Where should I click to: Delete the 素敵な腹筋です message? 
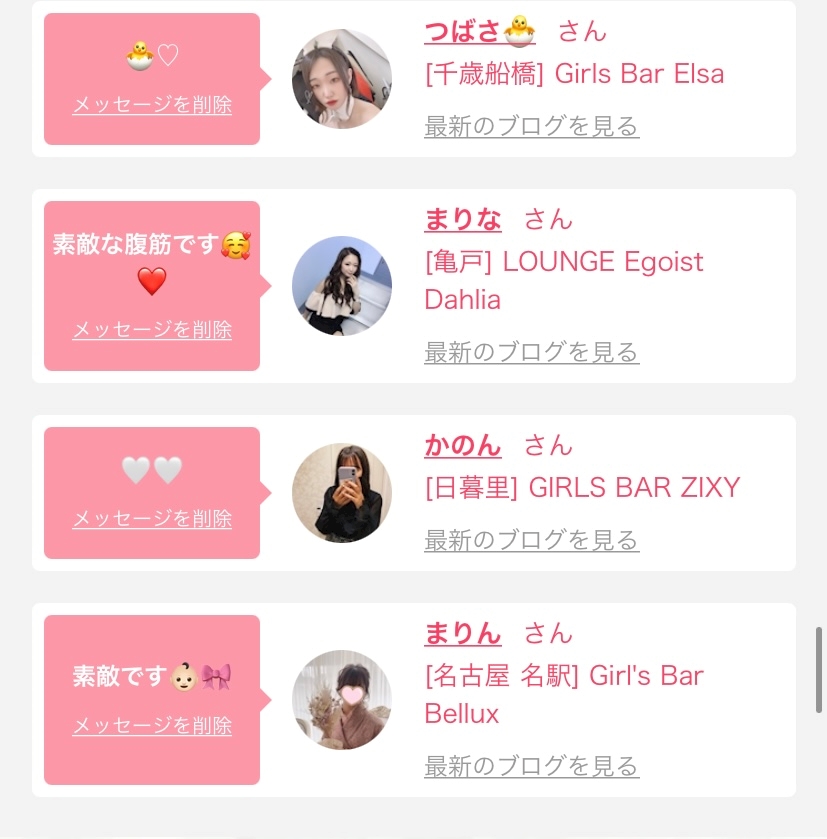(152, 330)
